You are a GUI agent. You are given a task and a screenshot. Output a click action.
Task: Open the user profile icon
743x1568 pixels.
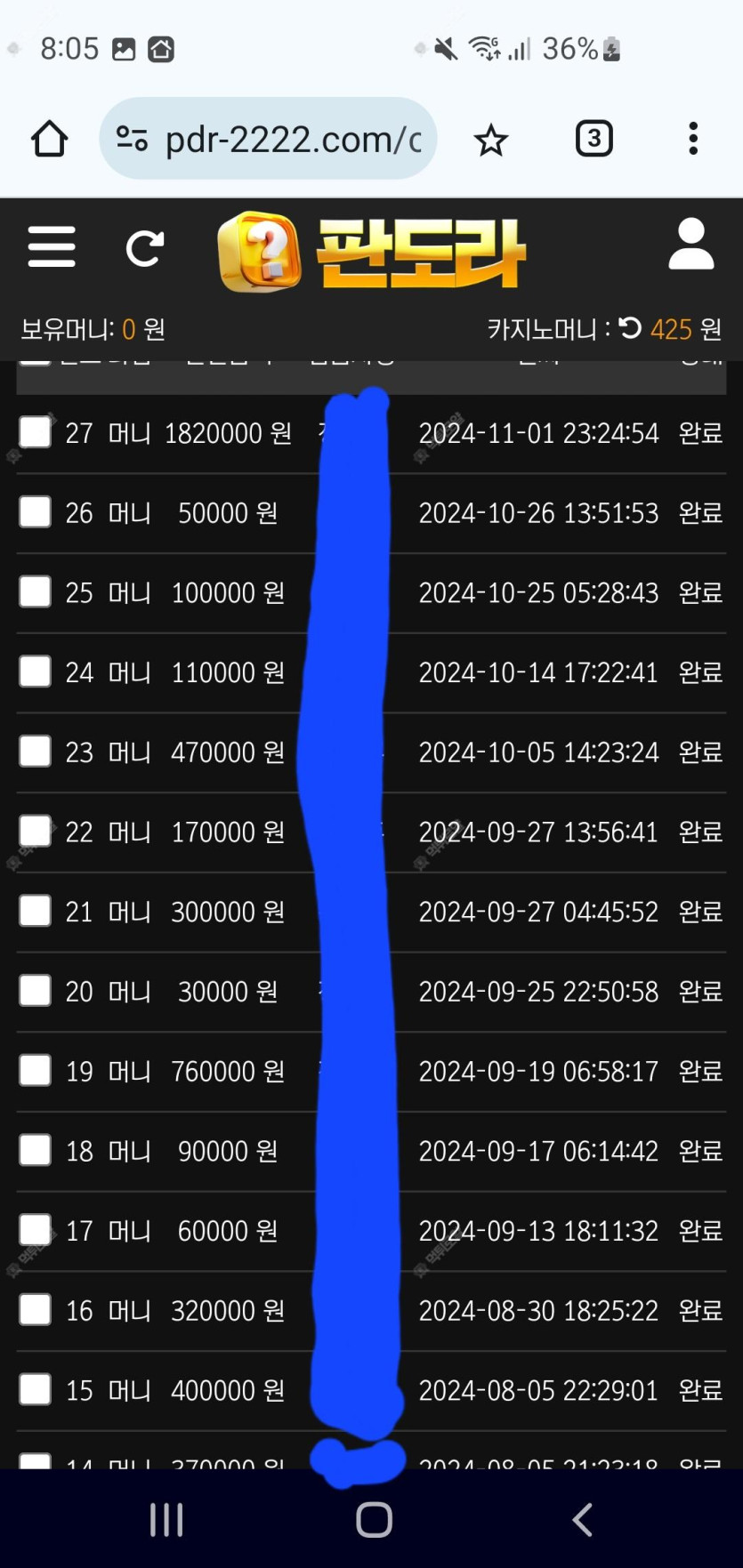(691, 244)
